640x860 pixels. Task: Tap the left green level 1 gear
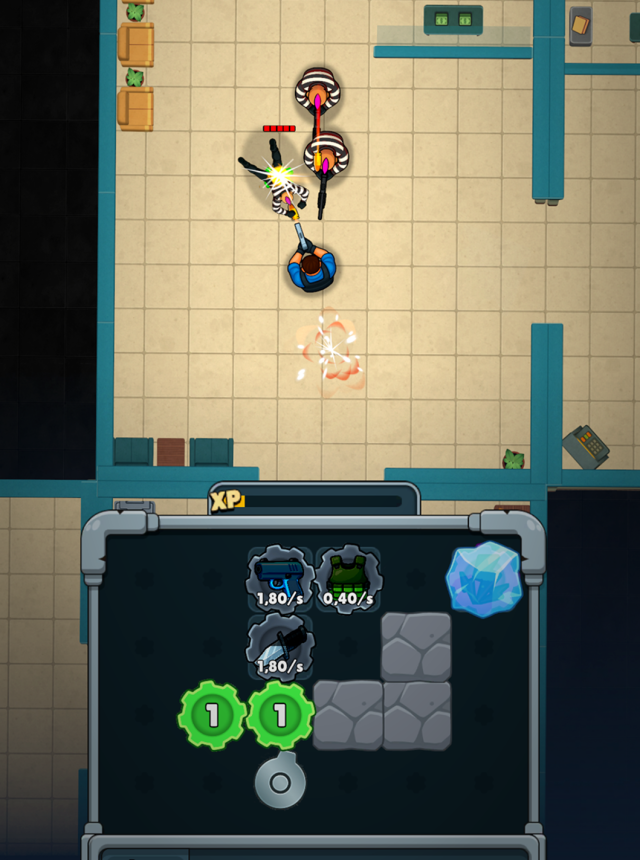pyautogui.click(x=212, y=715)
